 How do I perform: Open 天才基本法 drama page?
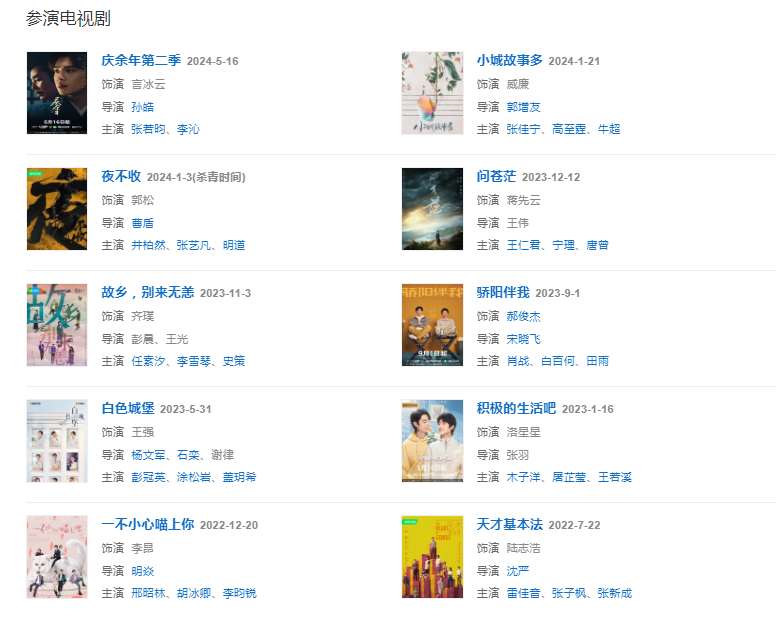pyautogui.click(x=510, y=525)
